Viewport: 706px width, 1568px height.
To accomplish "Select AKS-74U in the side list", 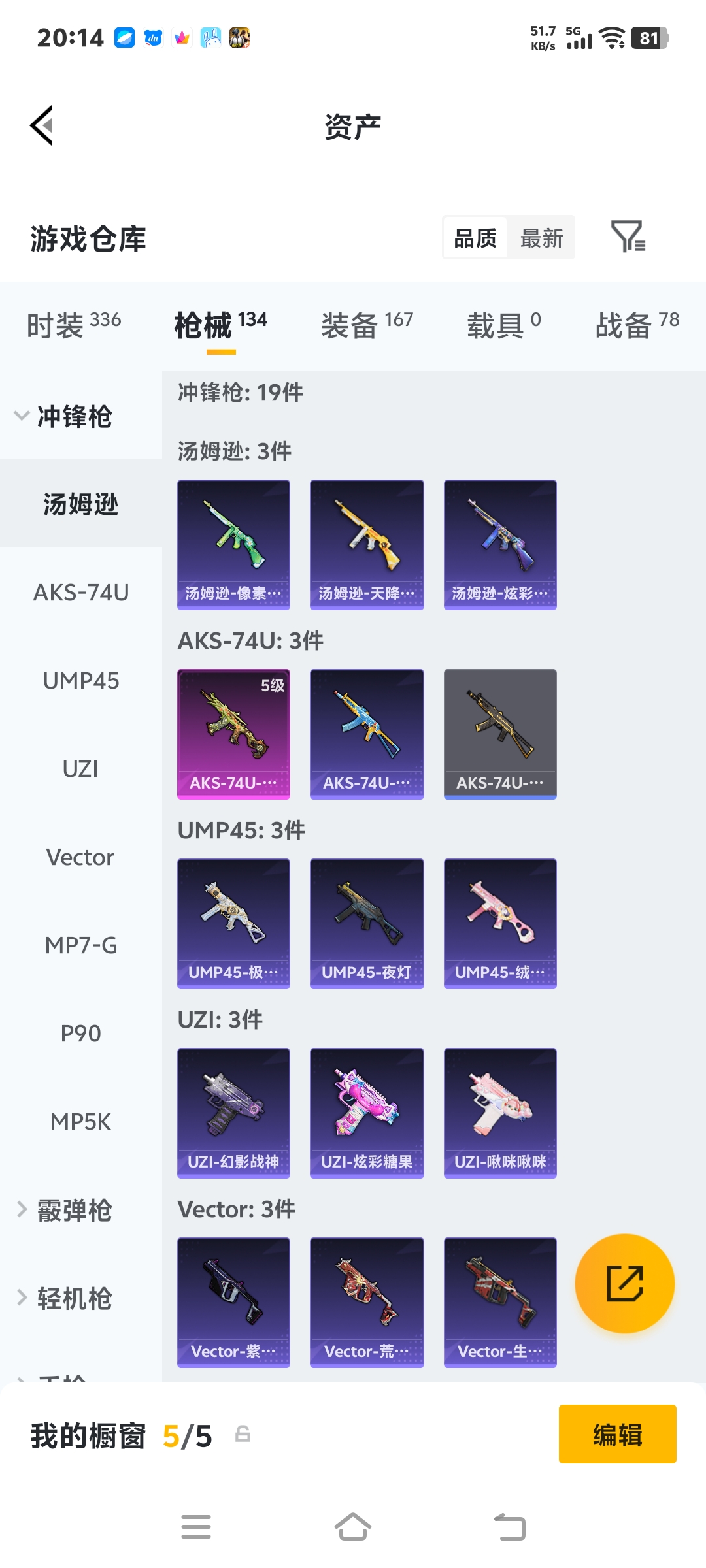I will point(81,593).
